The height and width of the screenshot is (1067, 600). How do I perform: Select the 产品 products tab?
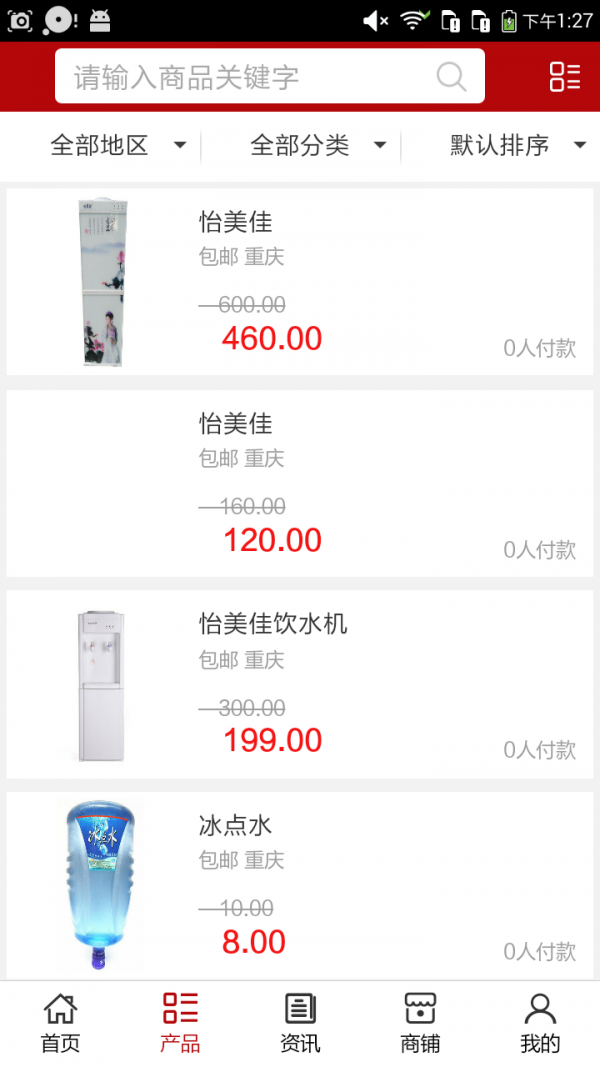tap(180, 1023)
